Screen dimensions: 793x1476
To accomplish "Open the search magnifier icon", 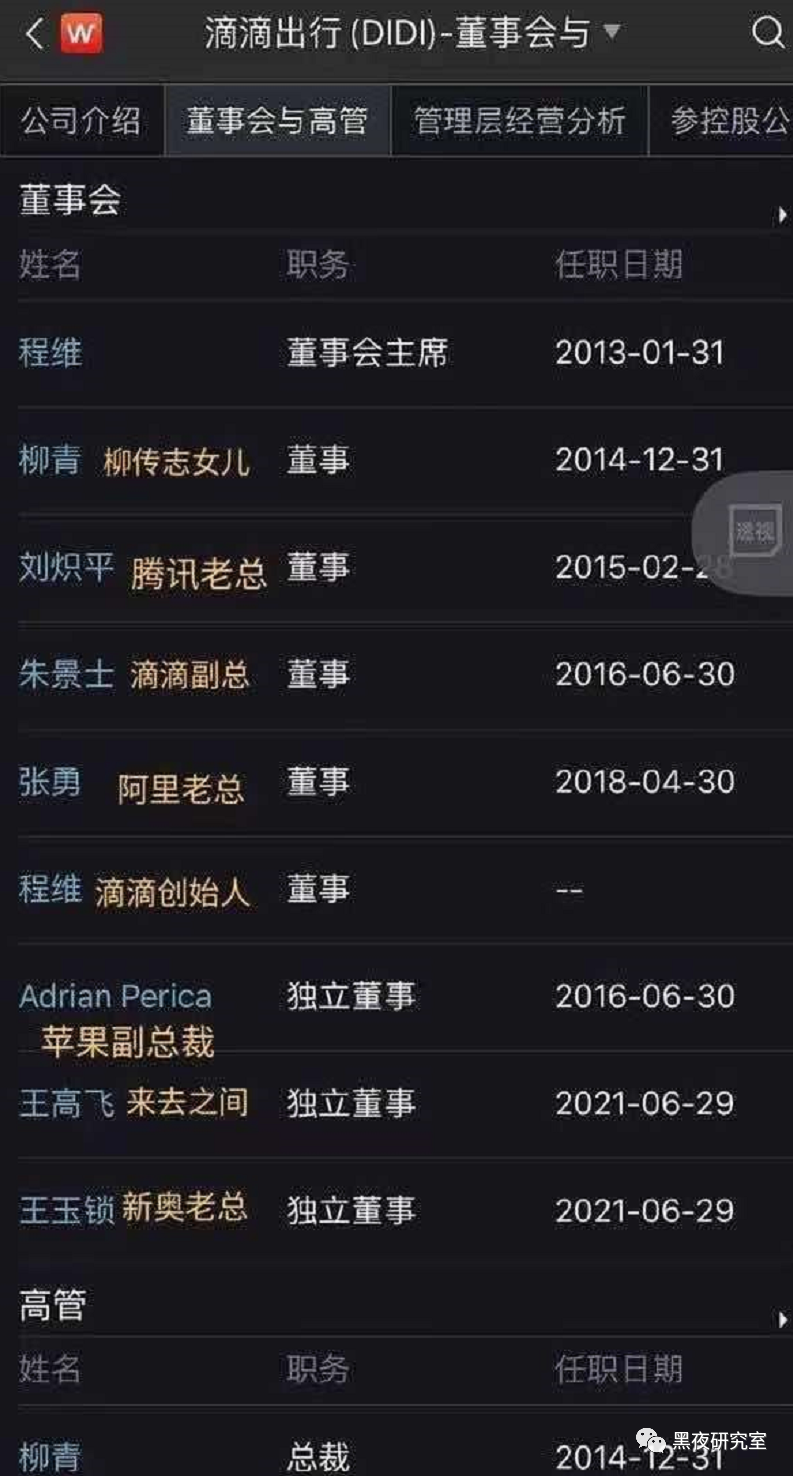I will tap(767, 34).
